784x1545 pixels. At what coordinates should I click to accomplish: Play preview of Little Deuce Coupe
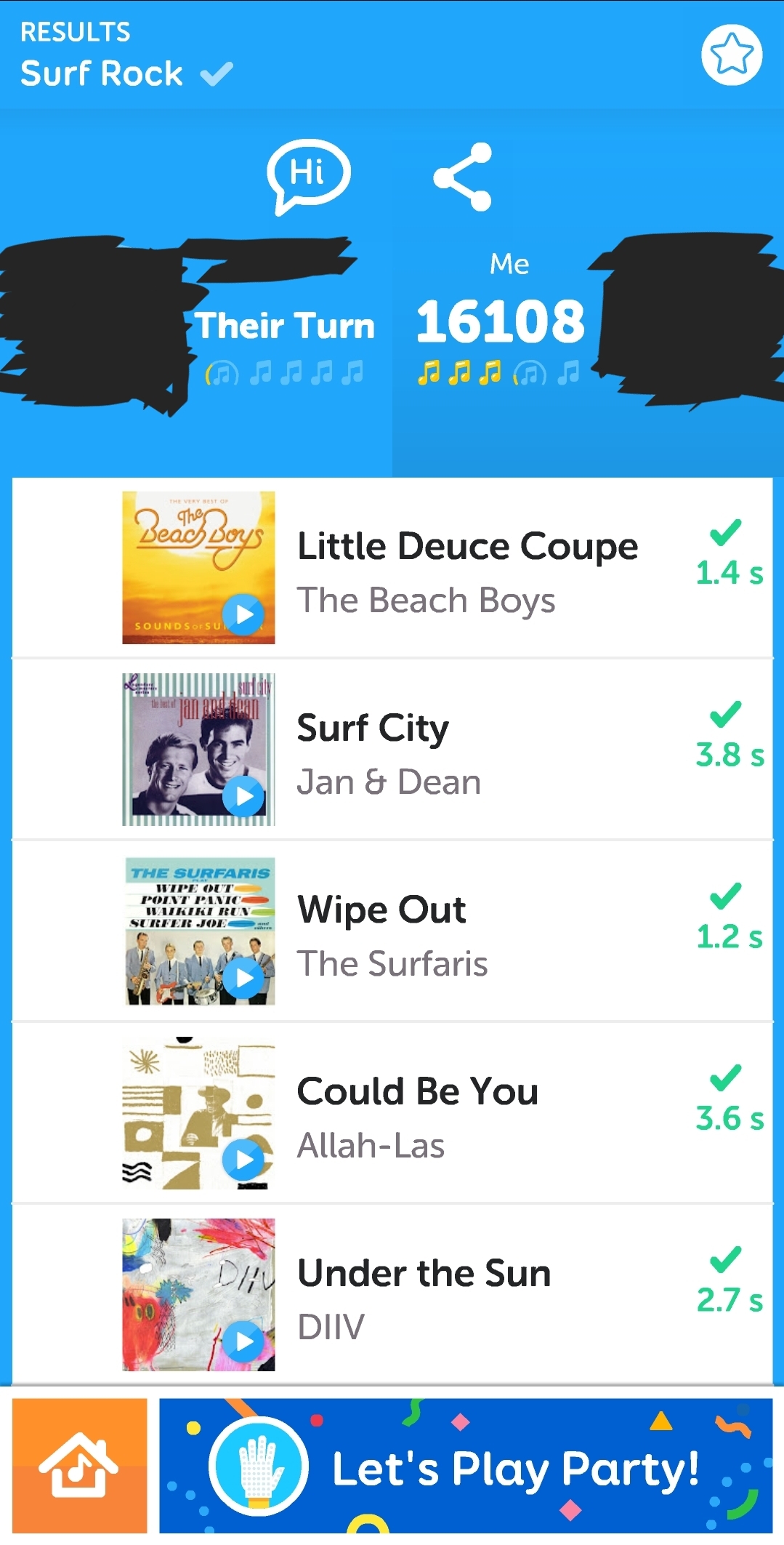pyautogui.click(x=243, y=614)
